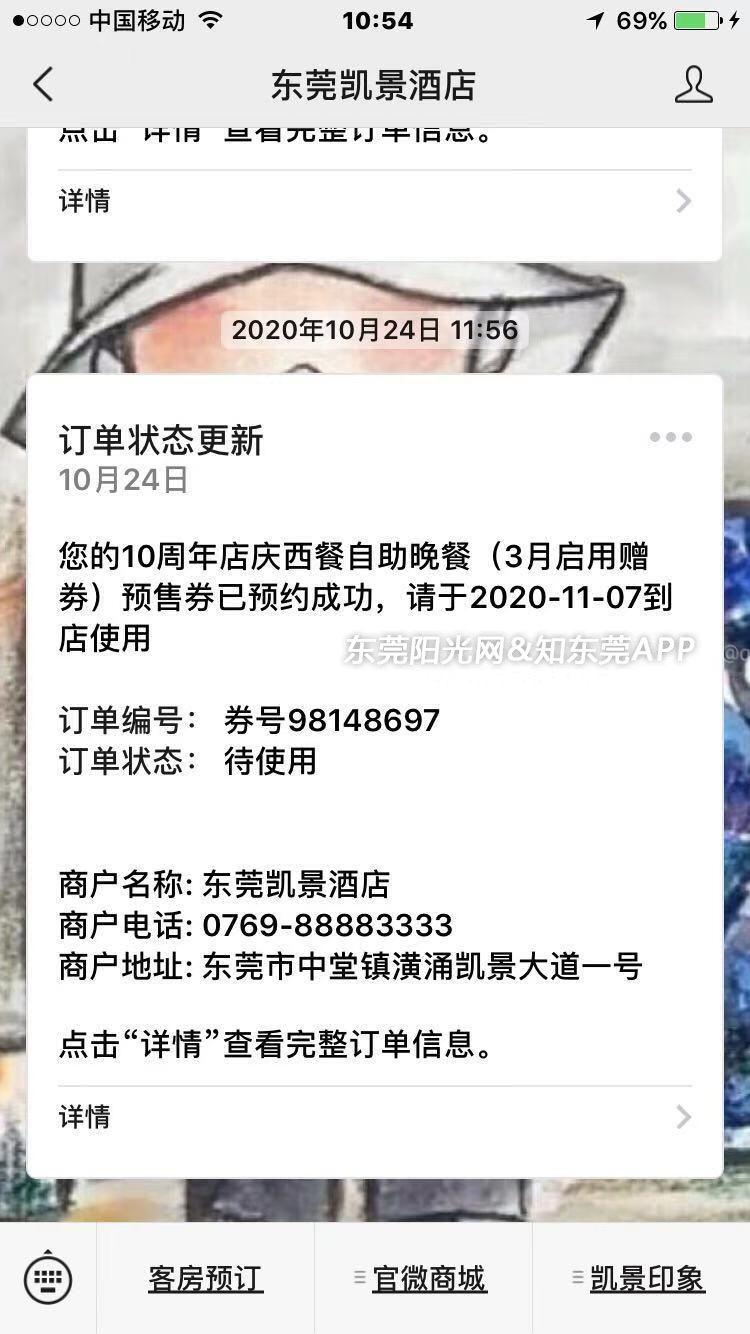The width and height of the screenshot is (750, 1334).
Task: Switch to keyboard input mode
Action: click(x=48, y=1278)
